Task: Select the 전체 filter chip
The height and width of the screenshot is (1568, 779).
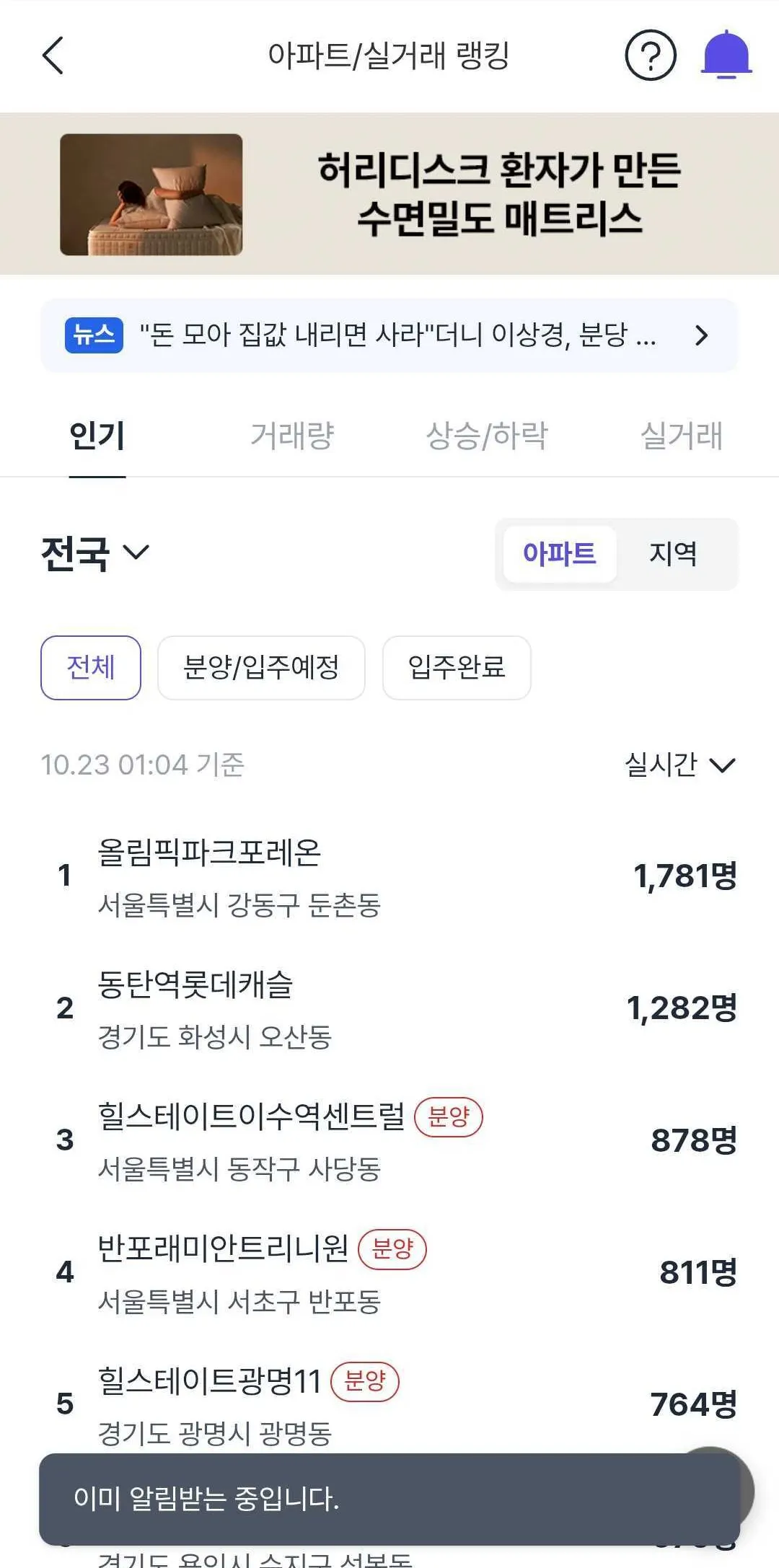Action: point(91,668)
